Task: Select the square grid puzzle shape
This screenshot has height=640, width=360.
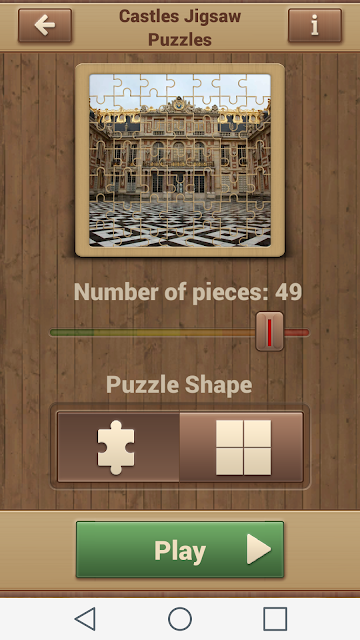Action: coord(242,447)
